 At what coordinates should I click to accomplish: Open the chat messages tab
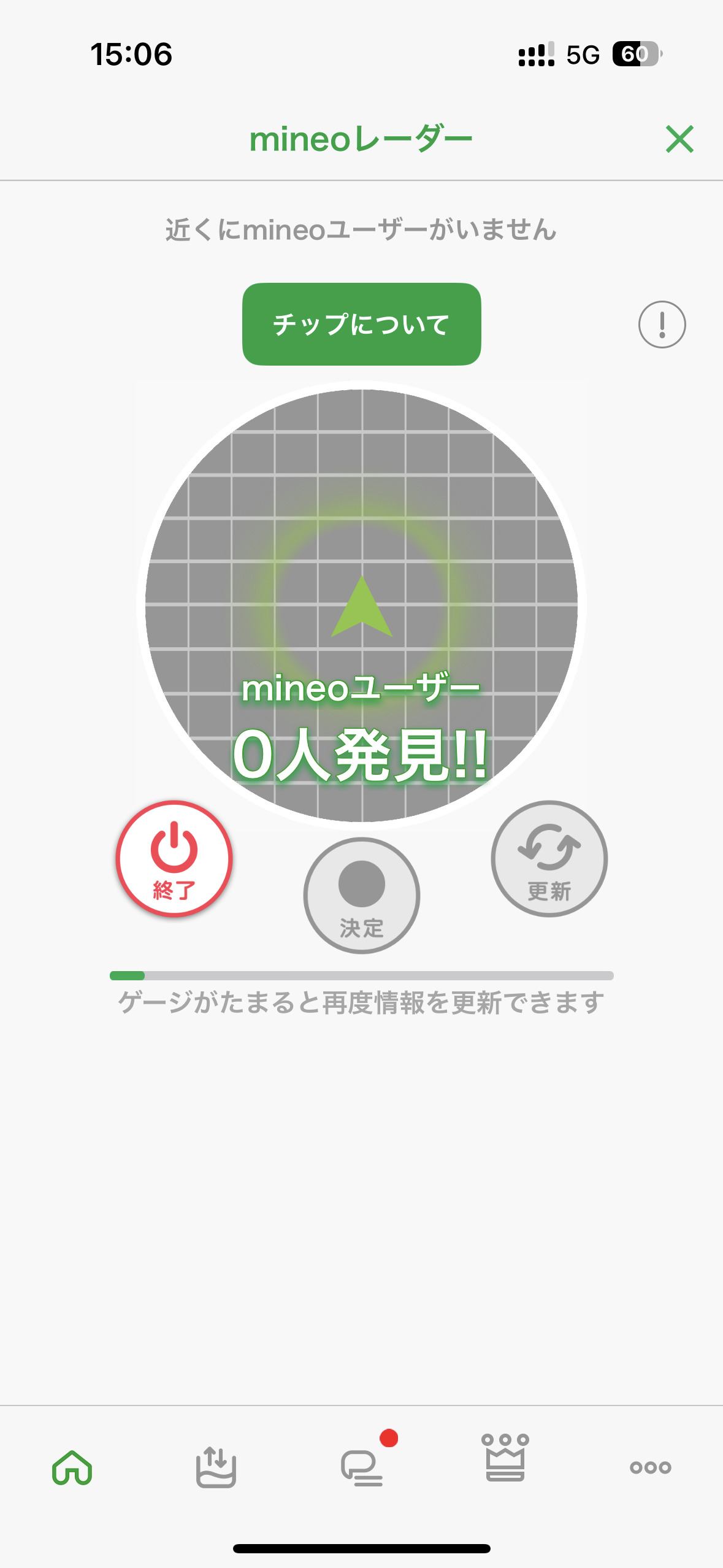pos(362,1467)
